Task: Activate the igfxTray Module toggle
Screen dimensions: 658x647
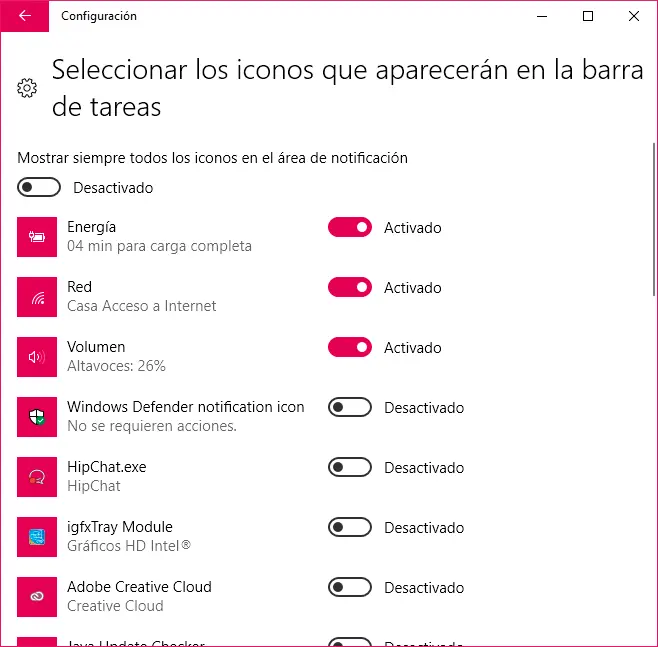Action: click(350, 528)
